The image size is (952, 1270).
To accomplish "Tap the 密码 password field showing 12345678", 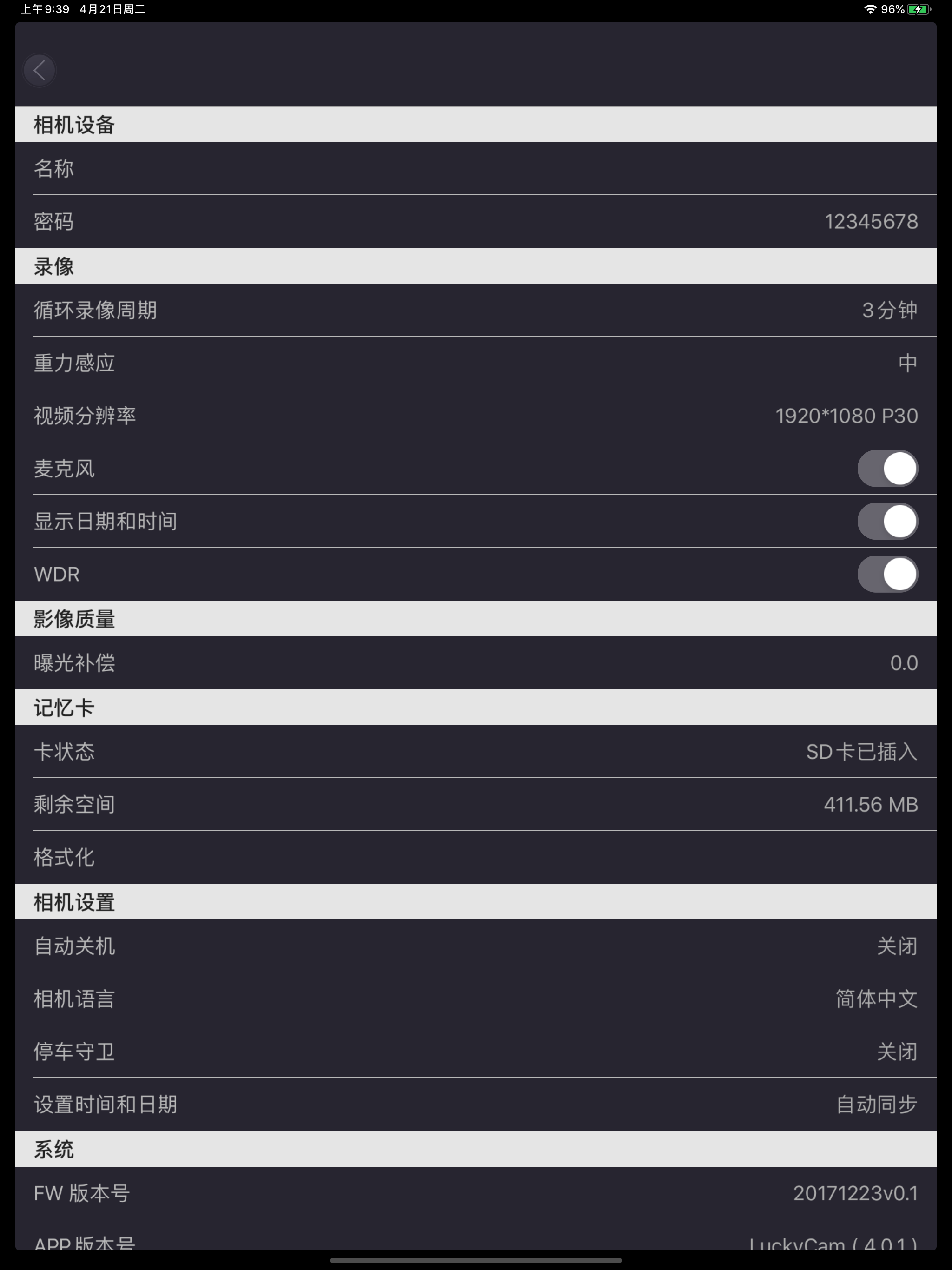I will point(476,222).
